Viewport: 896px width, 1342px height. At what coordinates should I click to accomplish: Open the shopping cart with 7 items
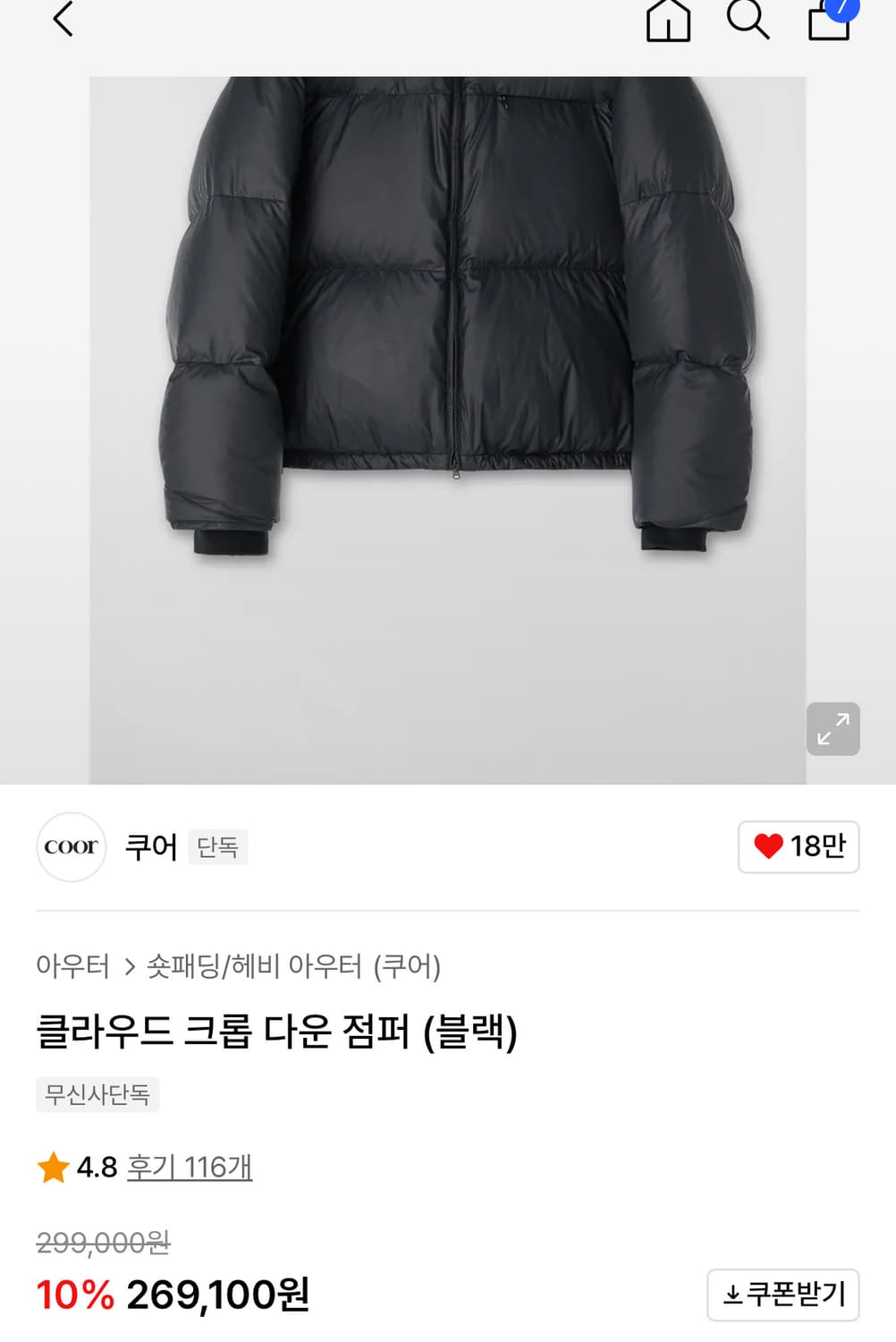832,22
